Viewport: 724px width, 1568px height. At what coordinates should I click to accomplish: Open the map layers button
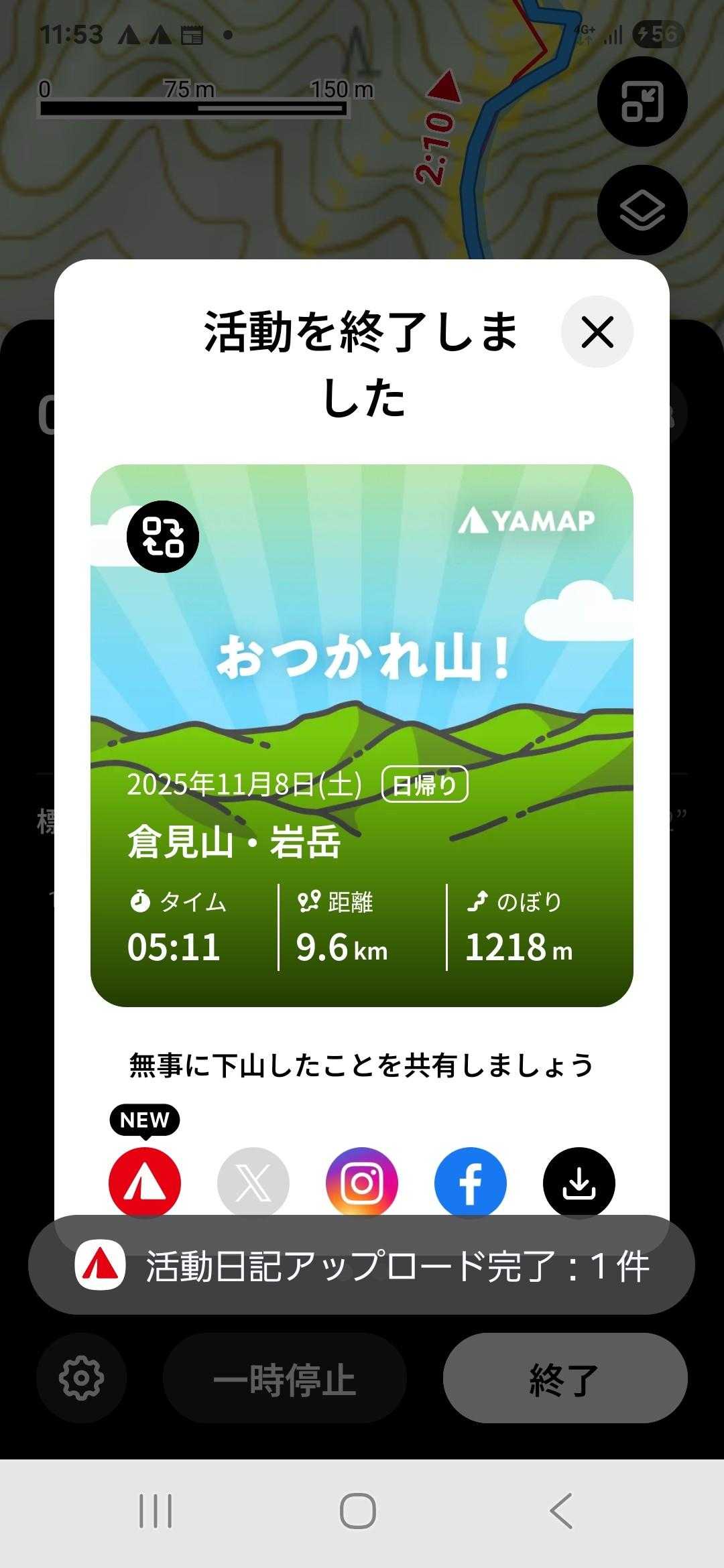(642, 210)
